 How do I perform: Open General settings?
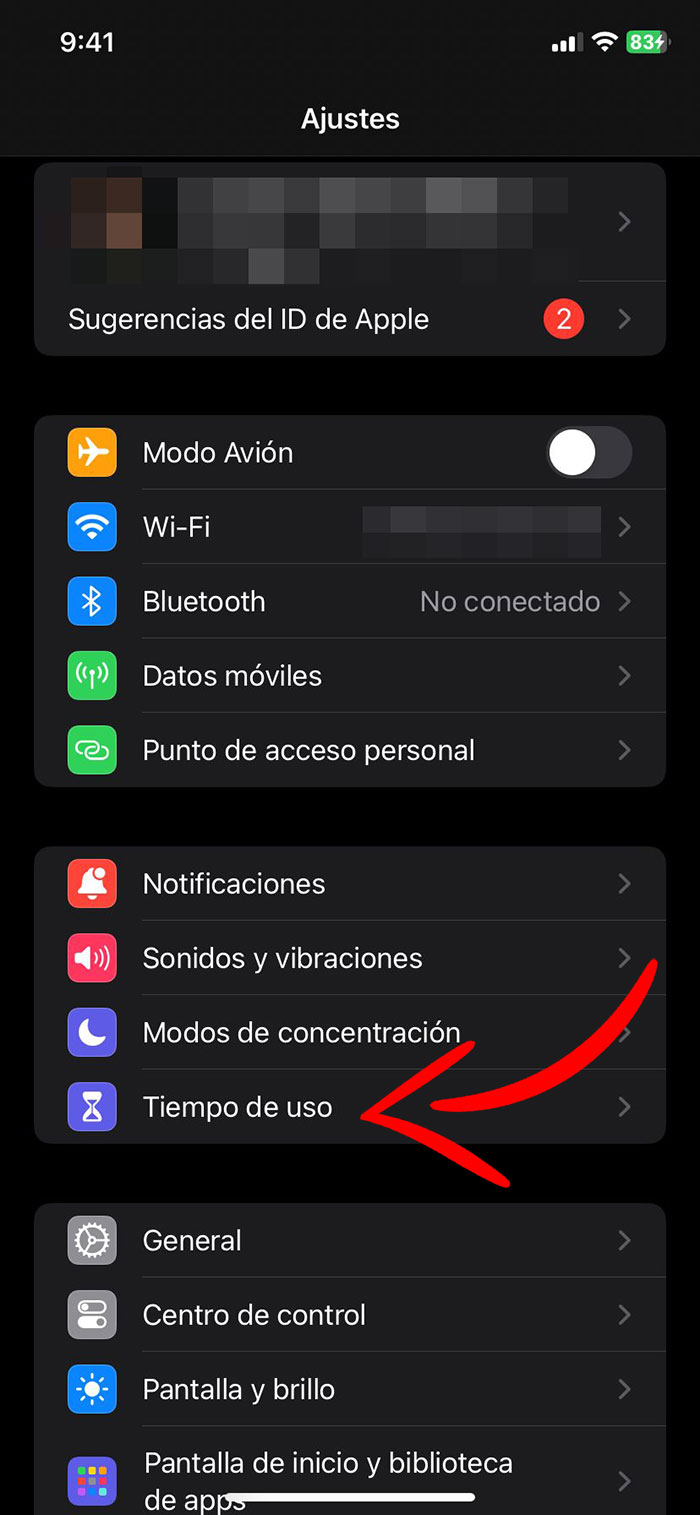(349, 1241)
